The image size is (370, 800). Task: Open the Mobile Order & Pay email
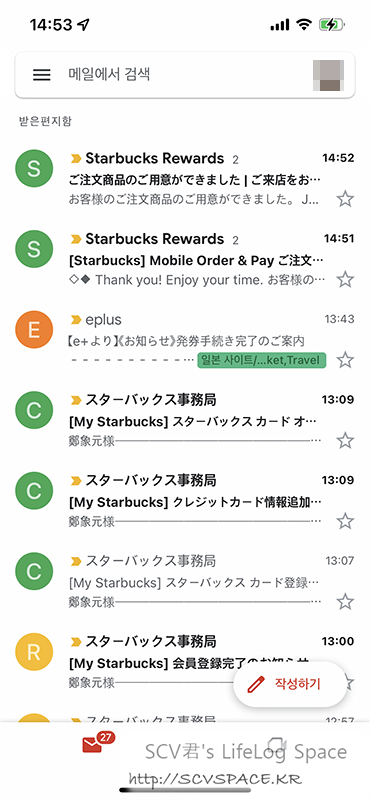pos(185,259)
